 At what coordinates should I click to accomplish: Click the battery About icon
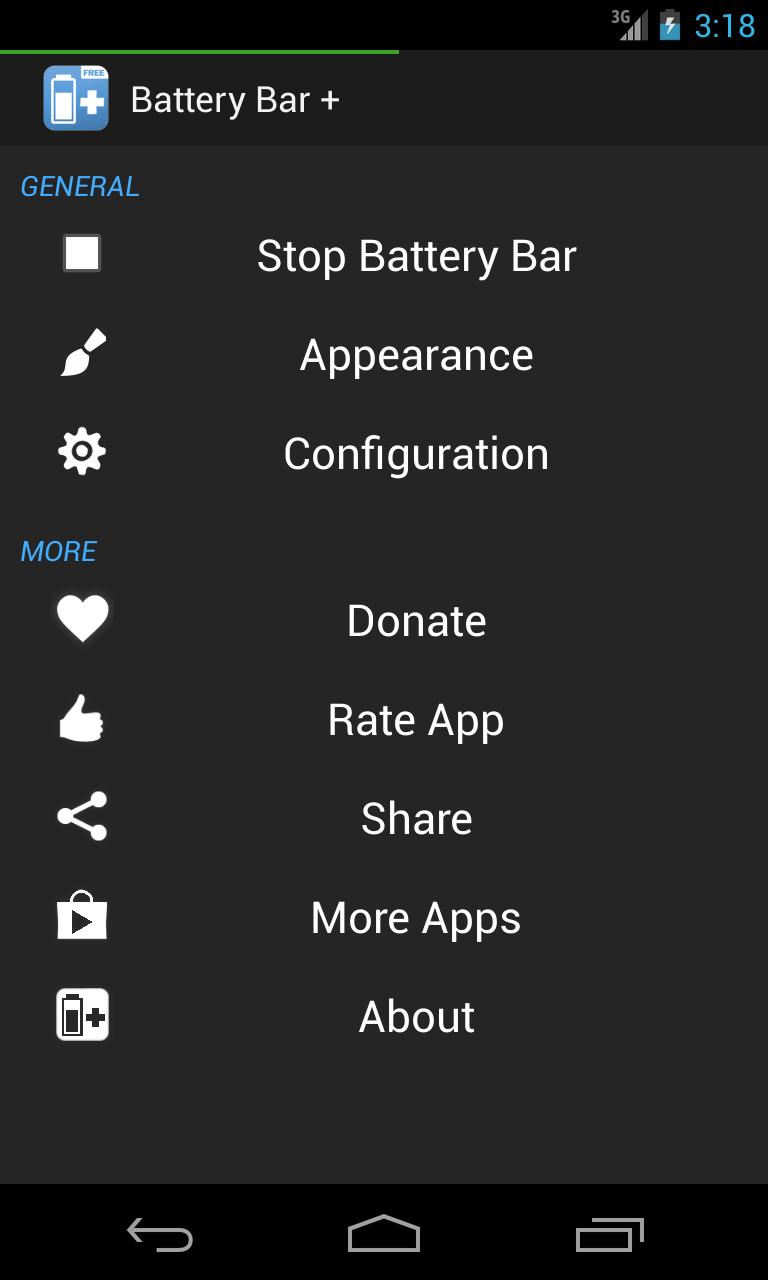tap(81, 1015)
